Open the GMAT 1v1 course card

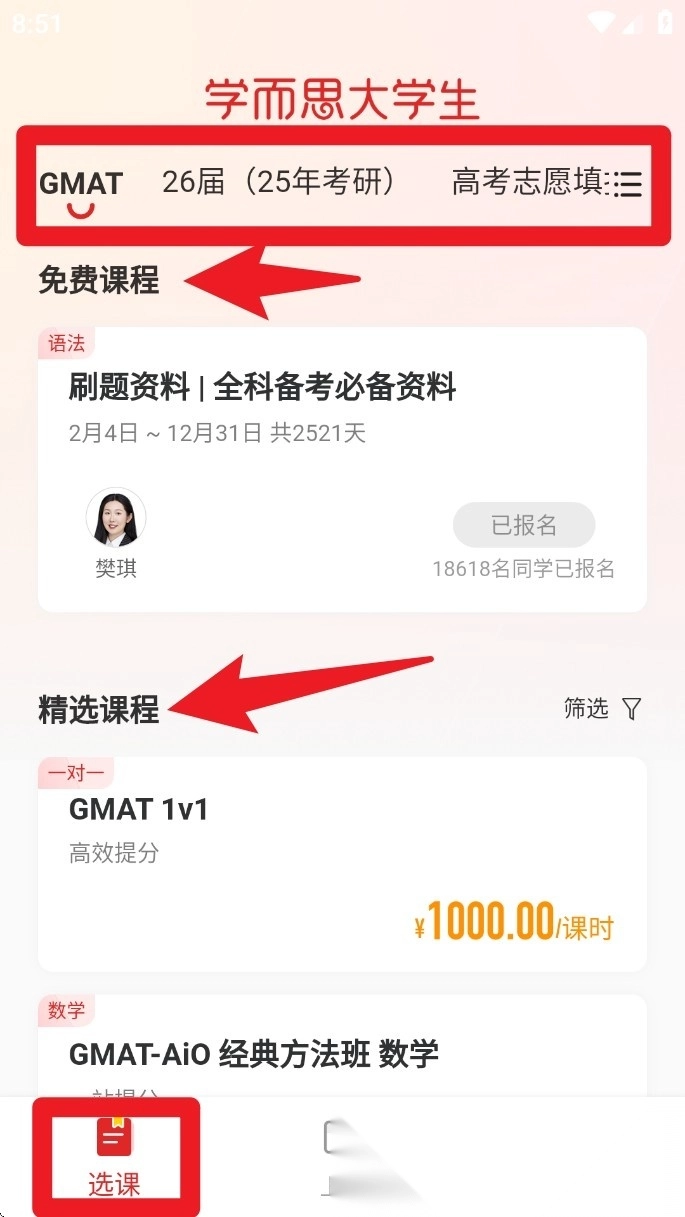pyautogui.click(x=342, y=864)
